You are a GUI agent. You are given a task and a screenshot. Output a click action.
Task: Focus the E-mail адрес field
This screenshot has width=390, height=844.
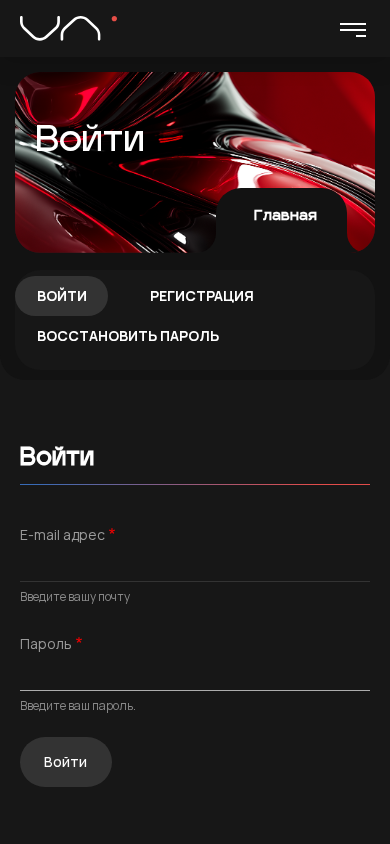[195, 566]
